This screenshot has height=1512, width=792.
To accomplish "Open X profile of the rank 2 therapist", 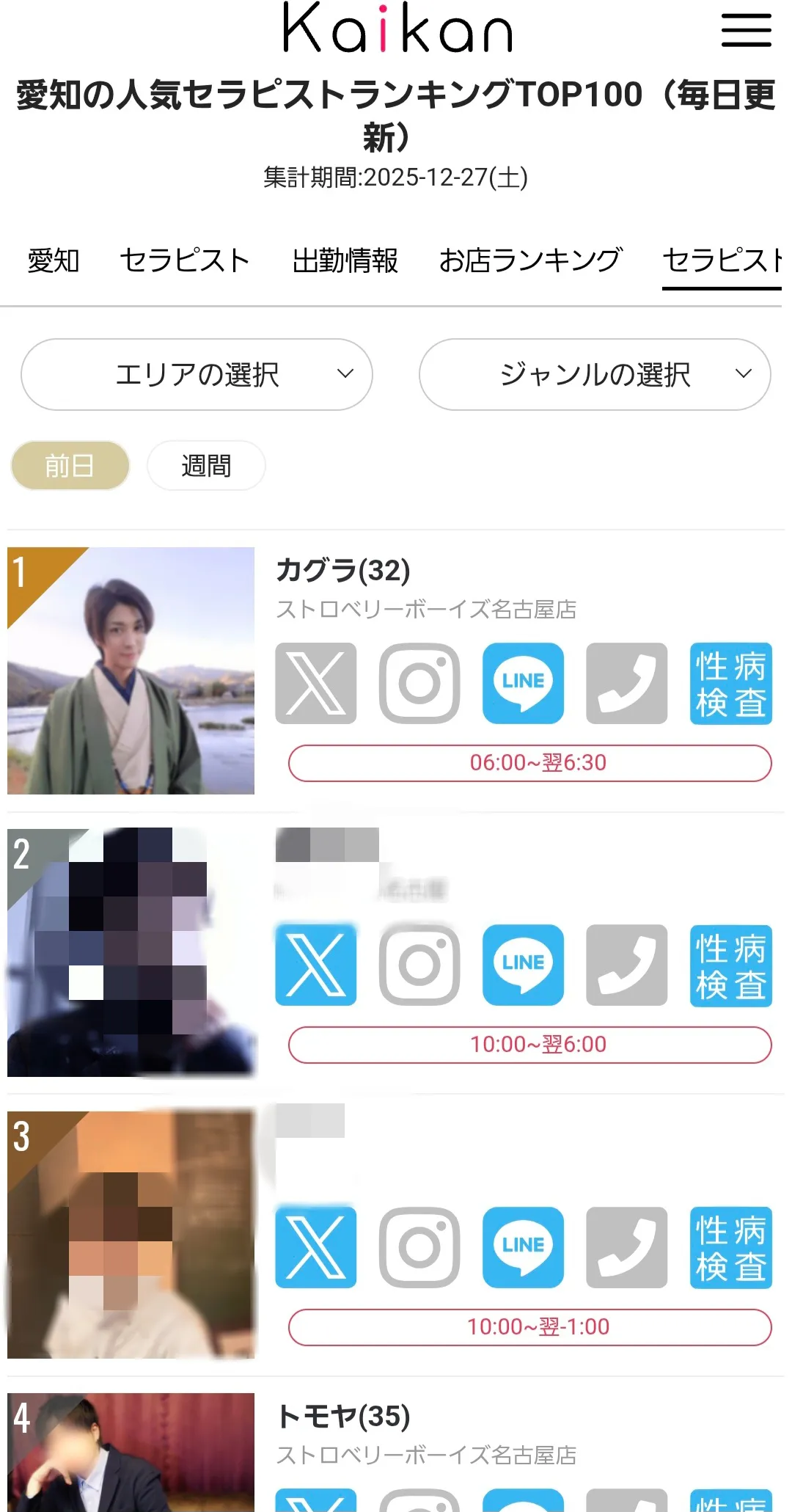I will 316,965.
